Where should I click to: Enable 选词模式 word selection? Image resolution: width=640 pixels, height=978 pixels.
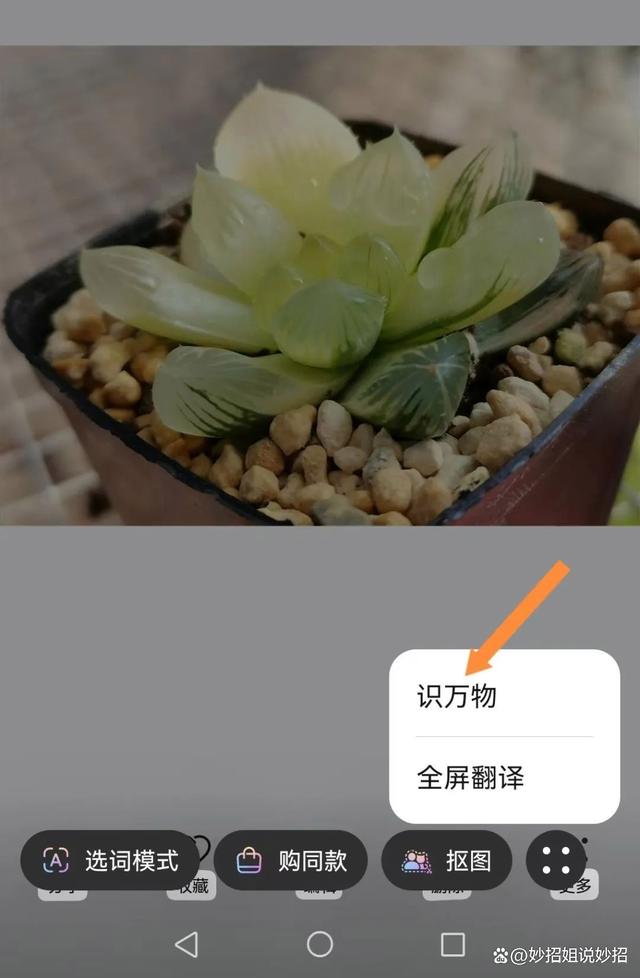point(110,860)
